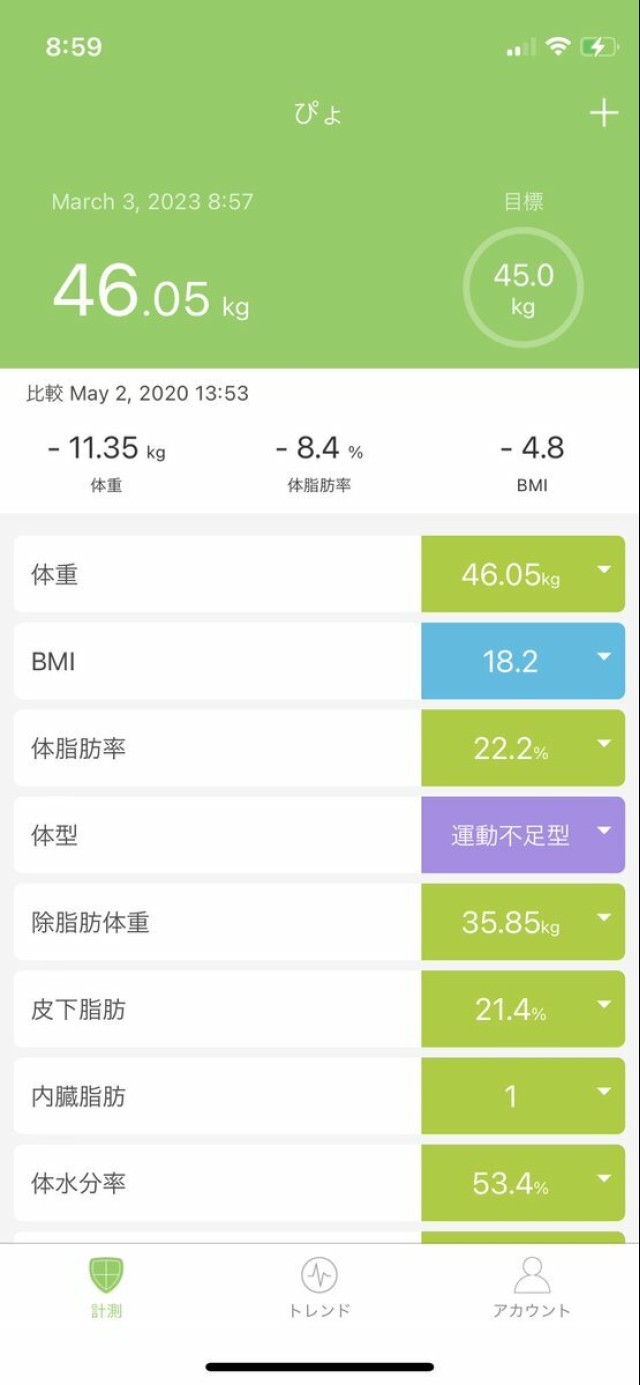Expand the 体型 row
640x1385 pixels.
[603, 833]
